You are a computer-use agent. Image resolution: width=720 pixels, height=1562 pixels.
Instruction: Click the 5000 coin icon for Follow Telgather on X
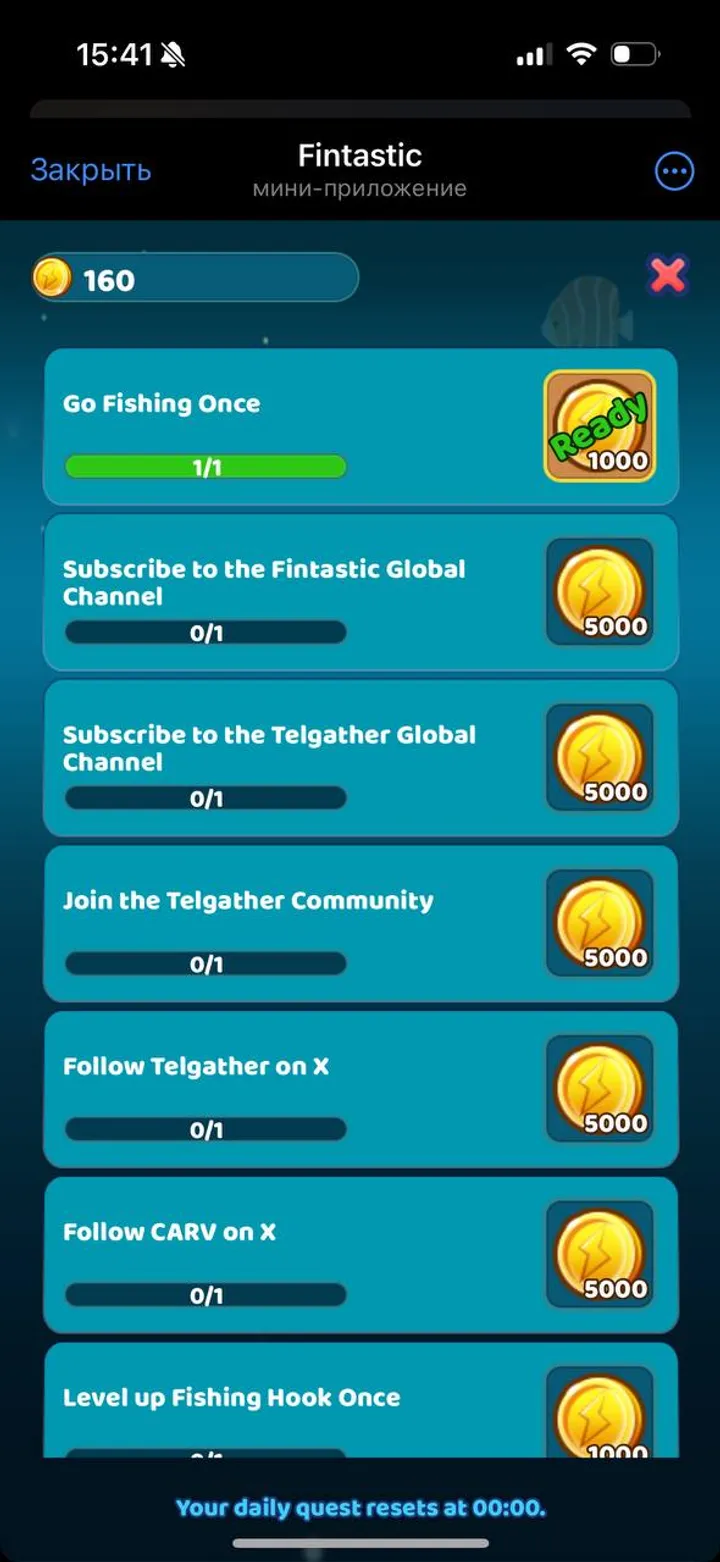coord(600,1088)
